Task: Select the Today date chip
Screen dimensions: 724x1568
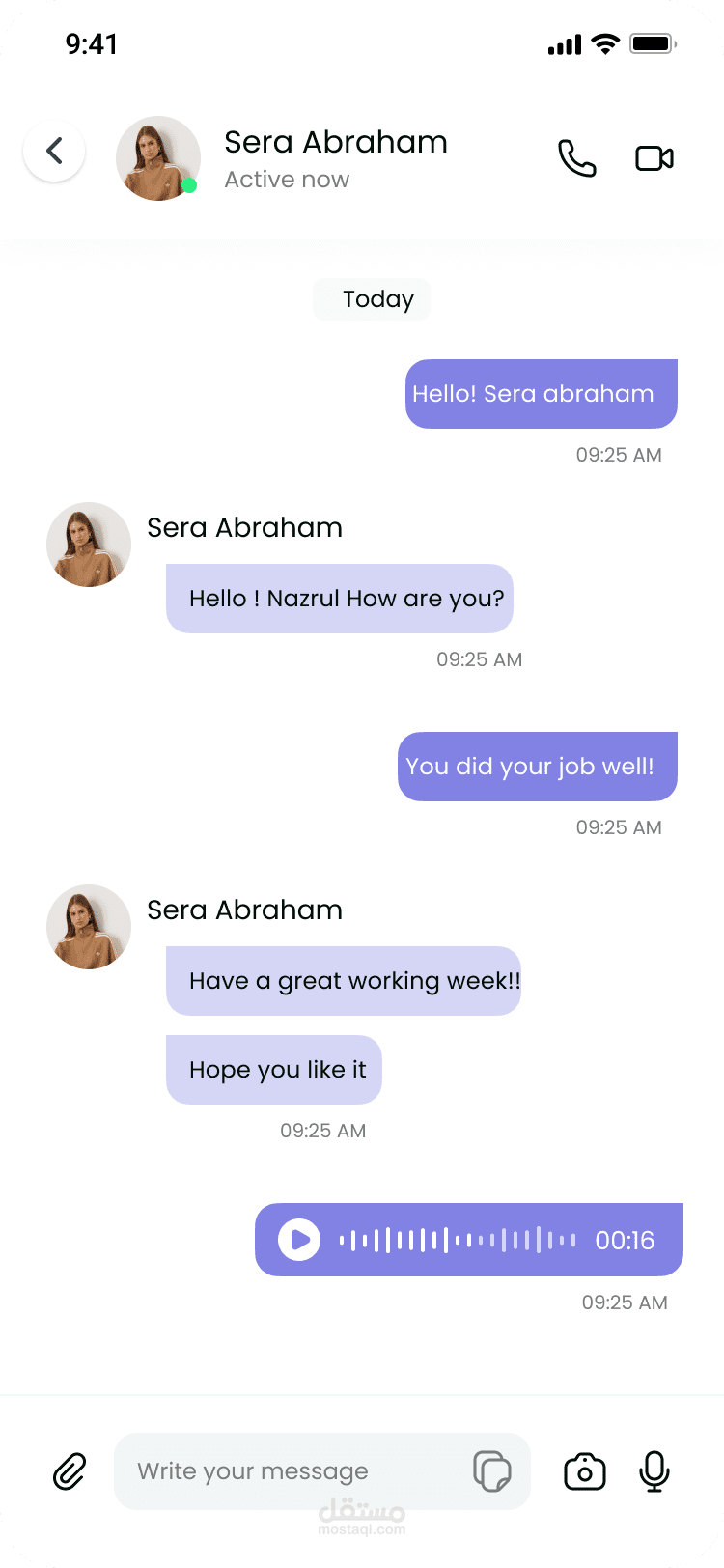Action: (371, 299)
